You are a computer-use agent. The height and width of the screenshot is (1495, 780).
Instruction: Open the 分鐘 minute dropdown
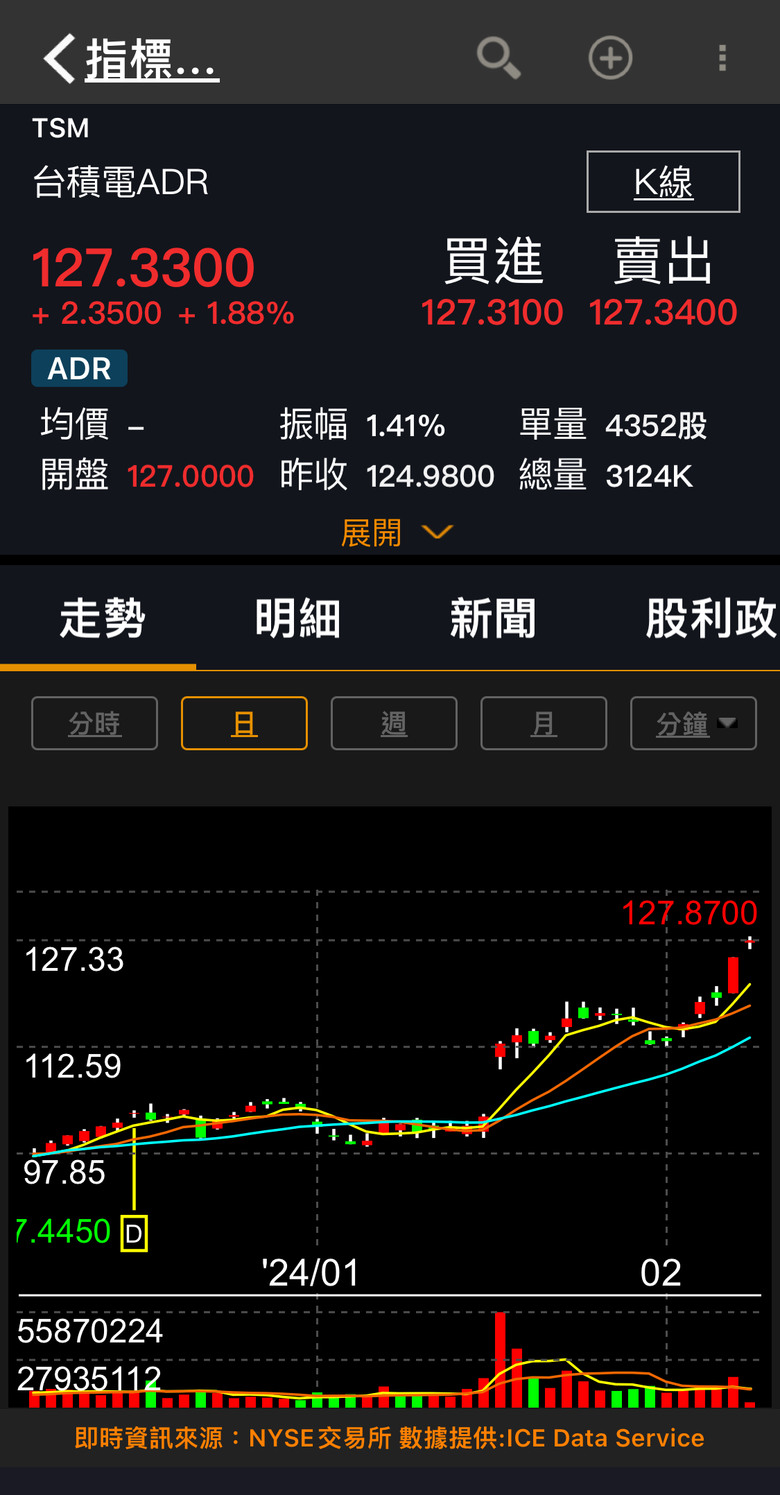tap(694, 723)
